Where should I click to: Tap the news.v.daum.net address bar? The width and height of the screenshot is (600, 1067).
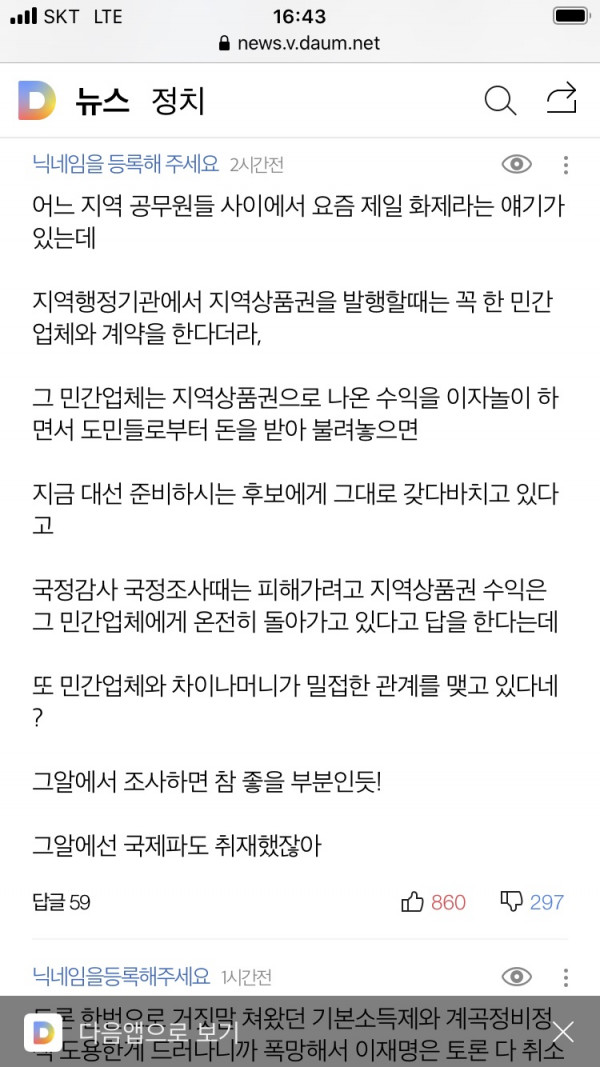click(x=300, y=44)
